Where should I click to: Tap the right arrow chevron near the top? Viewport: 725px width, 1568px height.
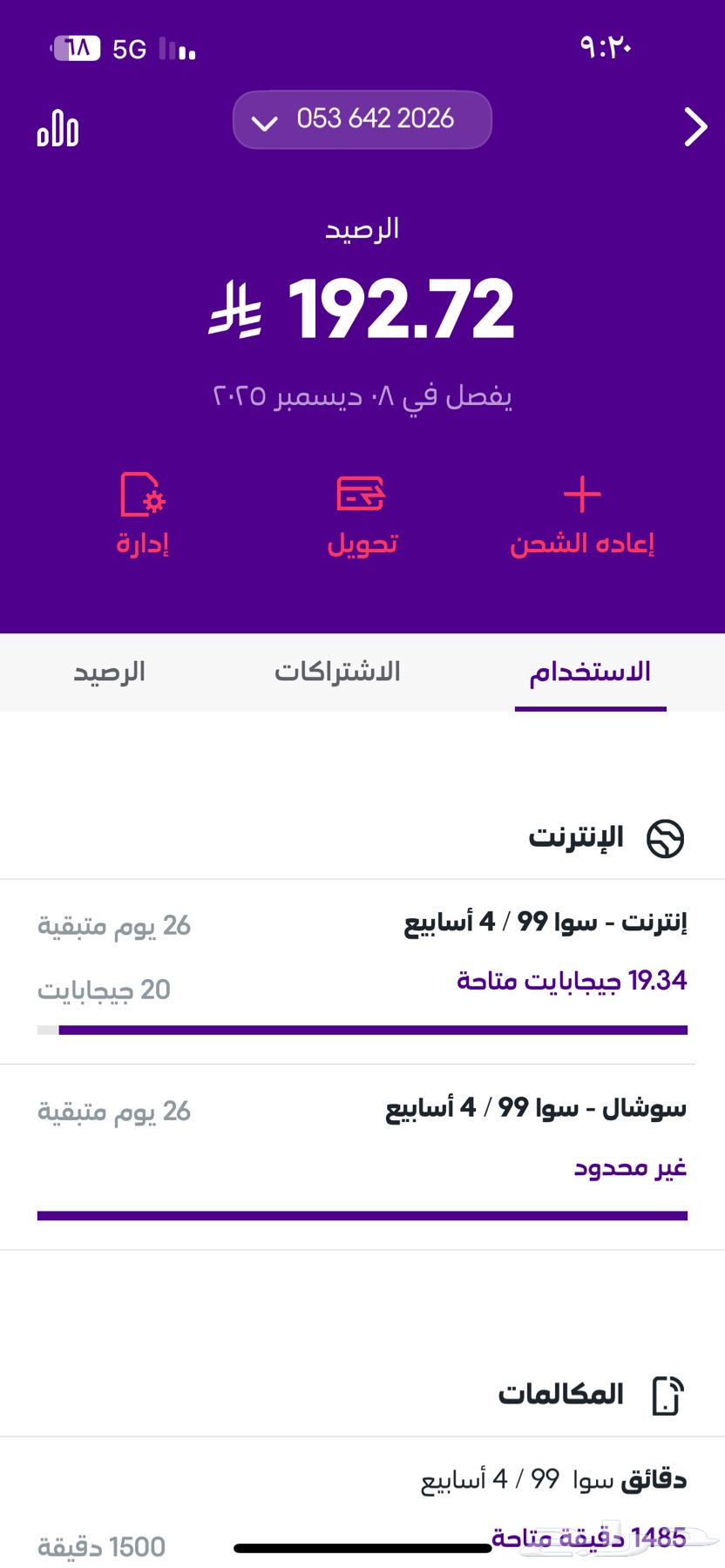(695, 127)
